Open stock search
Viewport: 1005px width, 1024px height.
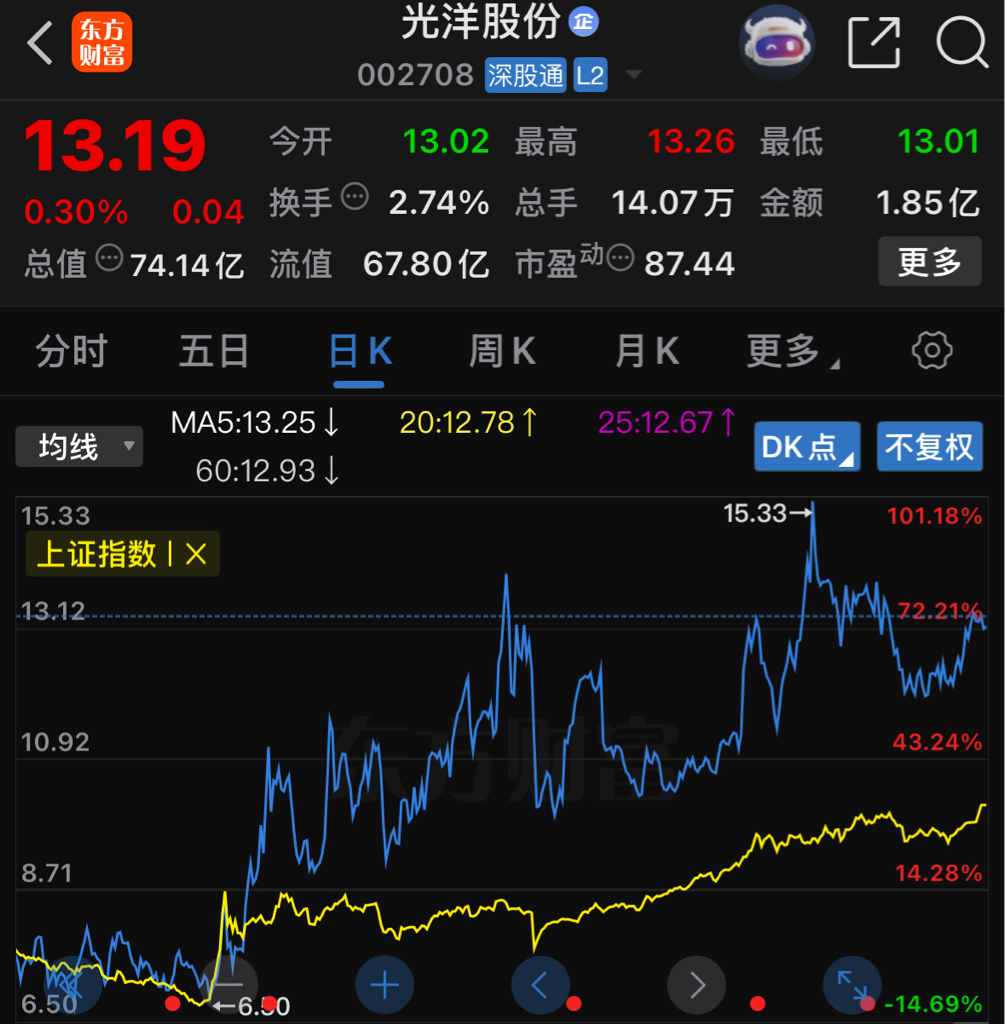[x=961, y=44]
